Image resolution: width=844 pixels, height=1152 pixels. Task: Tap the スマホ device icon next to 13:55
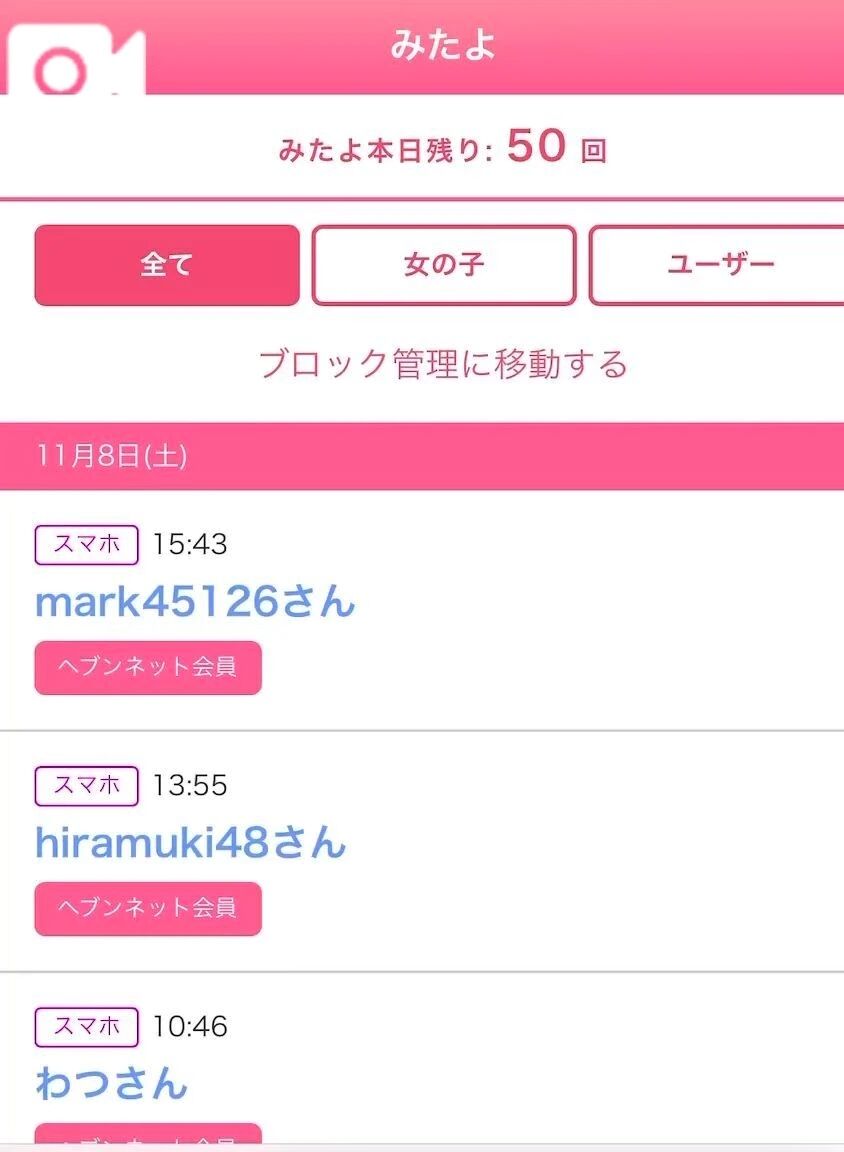coord(85,786)
